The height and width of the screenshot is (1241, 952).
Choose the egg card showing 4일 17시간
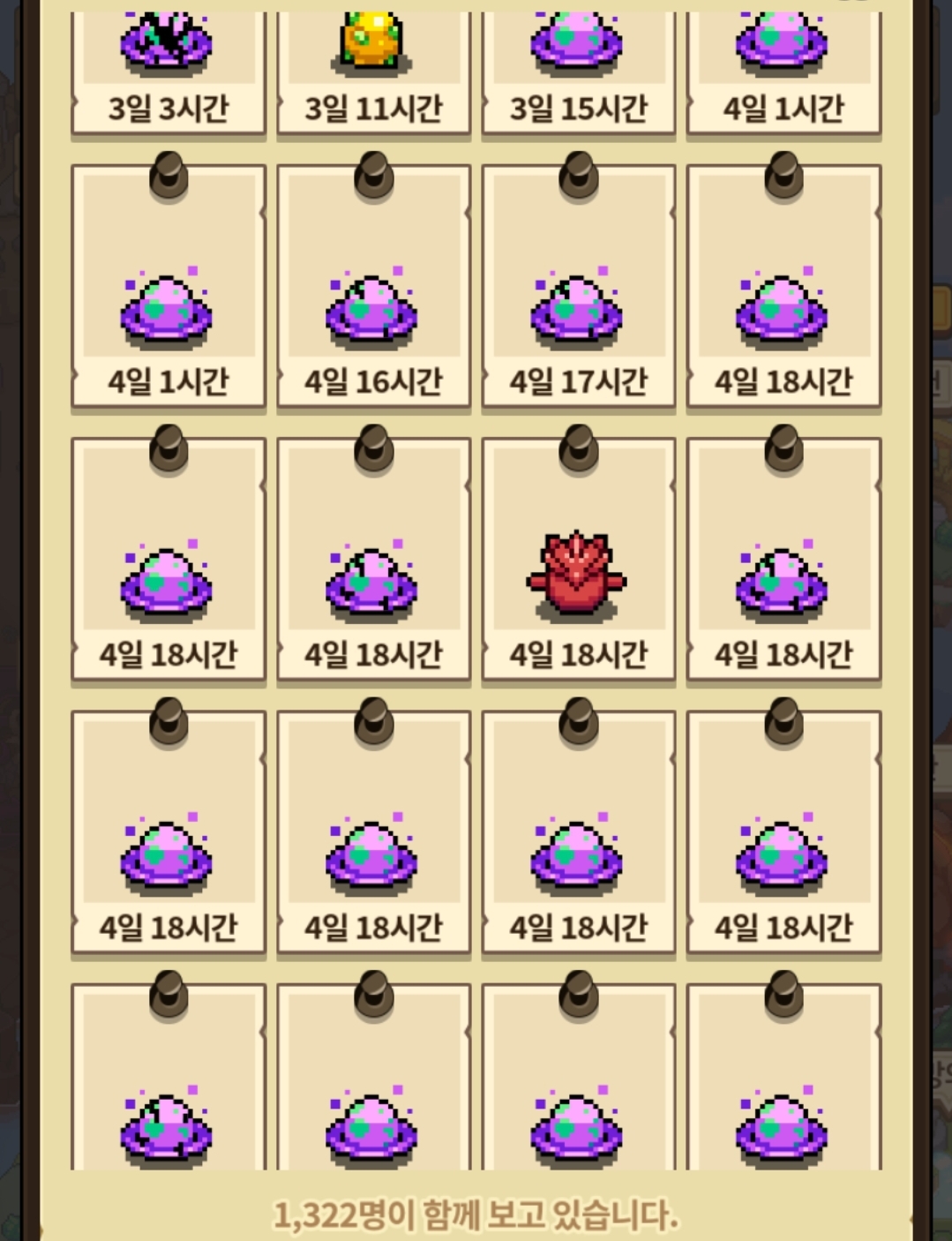coord(578,291)
